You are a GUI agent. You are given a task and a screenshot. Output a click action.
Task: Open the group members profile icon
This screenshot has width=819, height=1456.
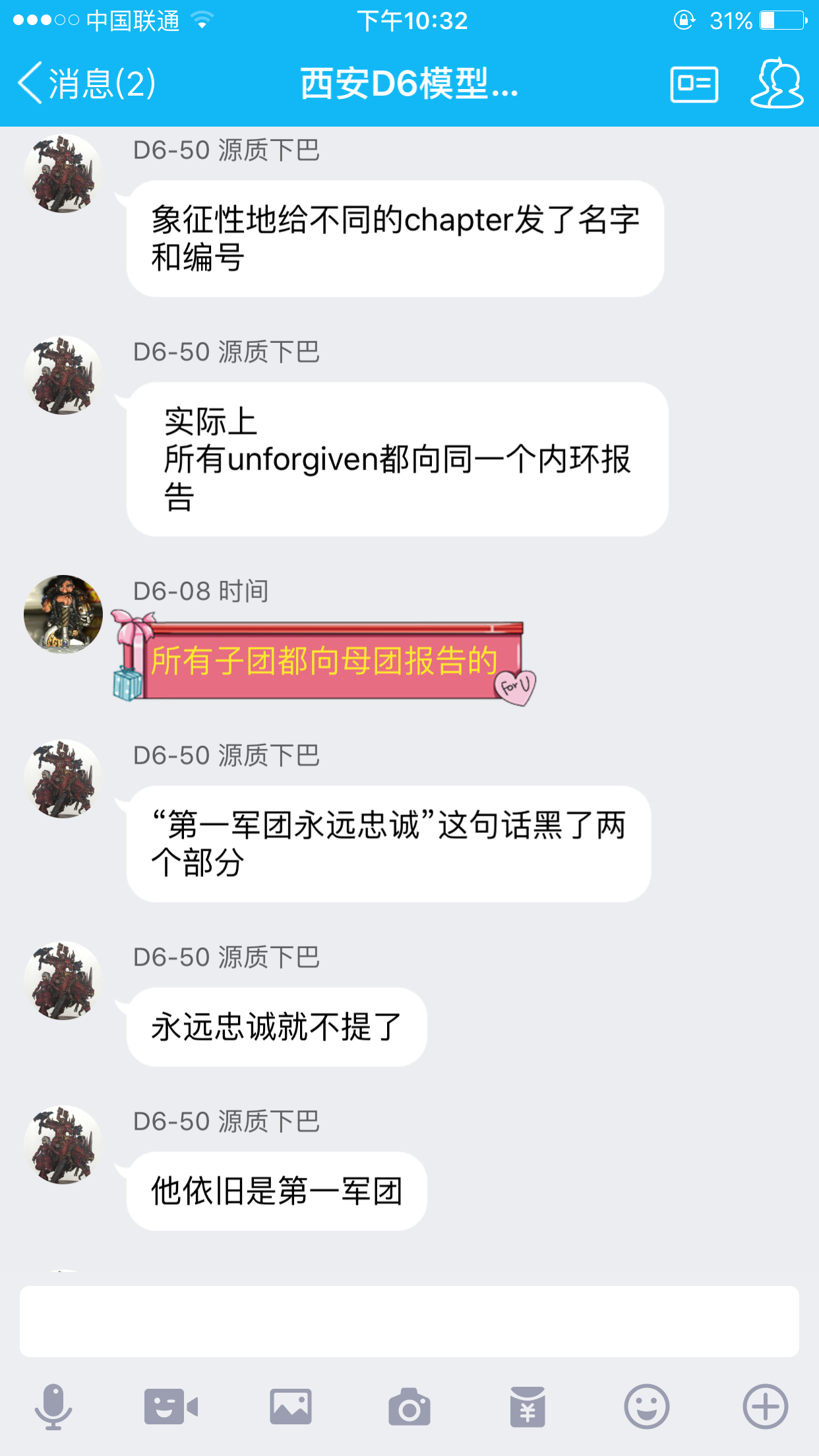coord(777,83)
